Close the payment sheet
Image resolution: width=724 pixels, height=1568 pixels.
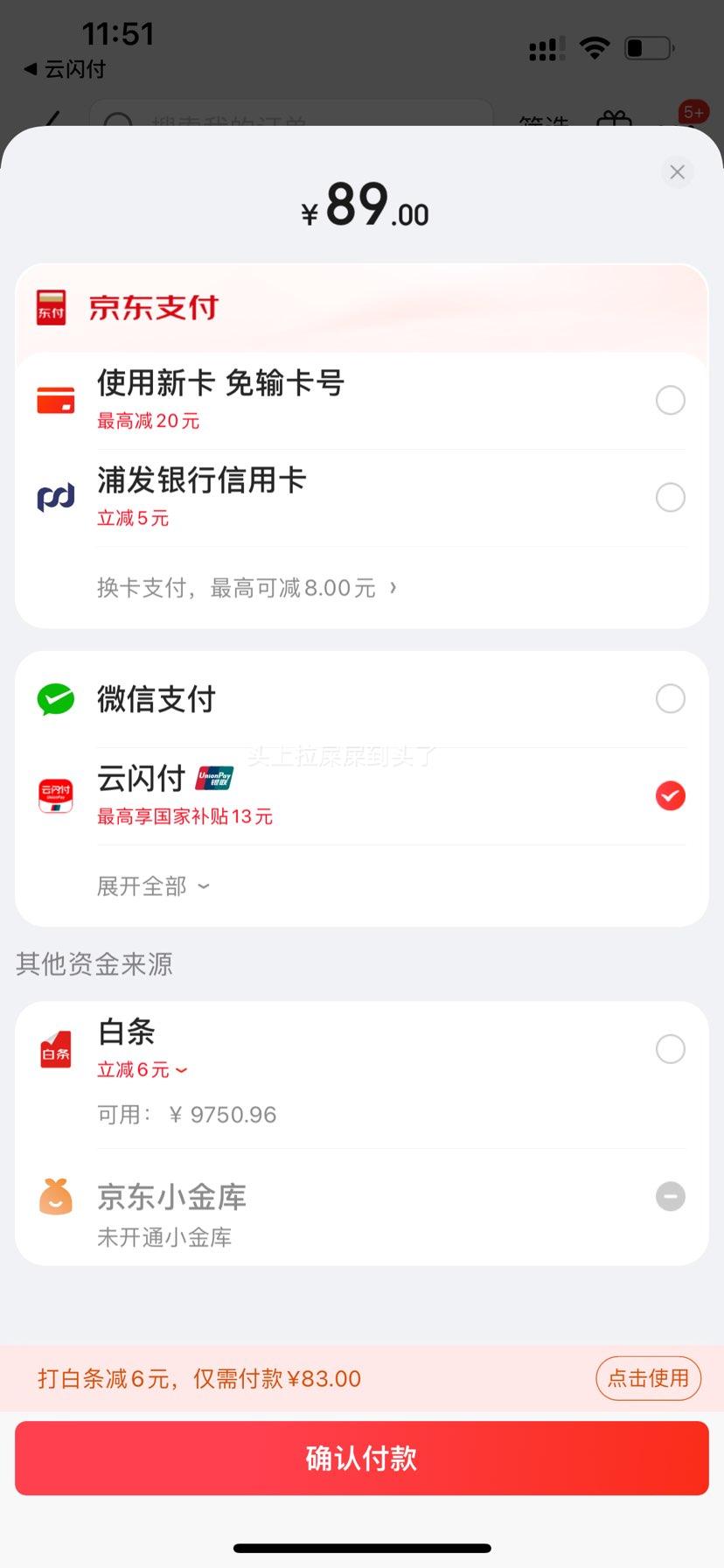677,172
